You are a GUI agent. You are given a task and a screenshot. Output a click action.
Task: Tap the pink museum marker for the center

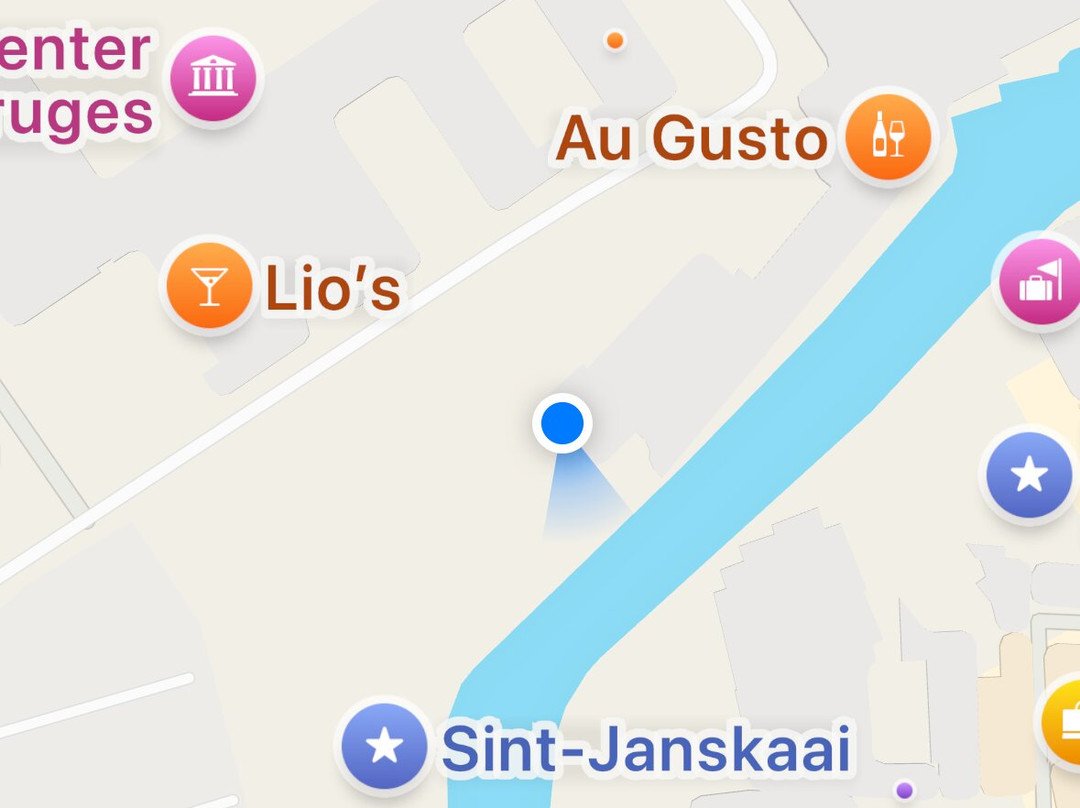[x=214, y=78]
